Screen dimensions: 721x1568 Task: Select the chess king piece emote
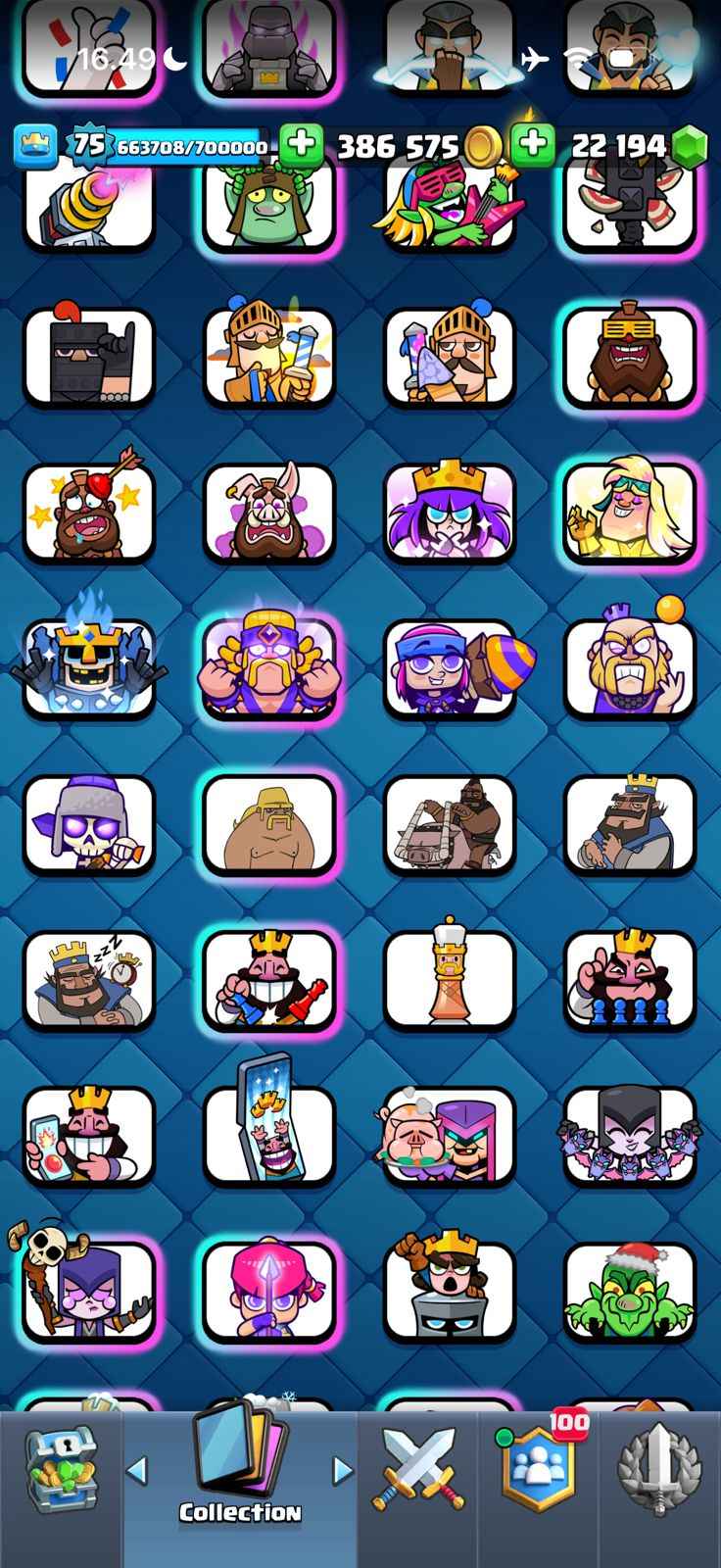click(x=449, y=979)
